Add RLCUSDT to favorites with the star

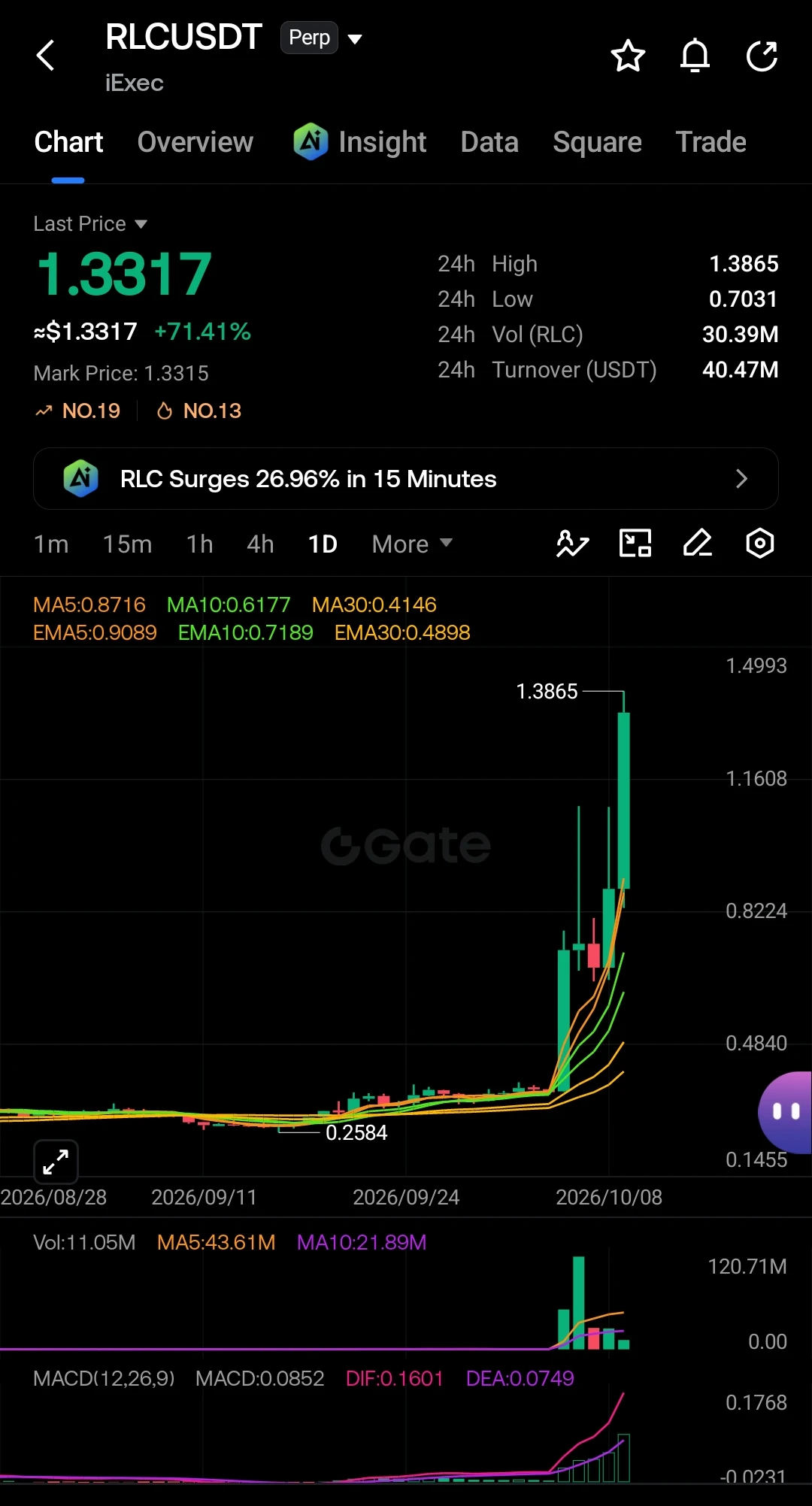628,56
